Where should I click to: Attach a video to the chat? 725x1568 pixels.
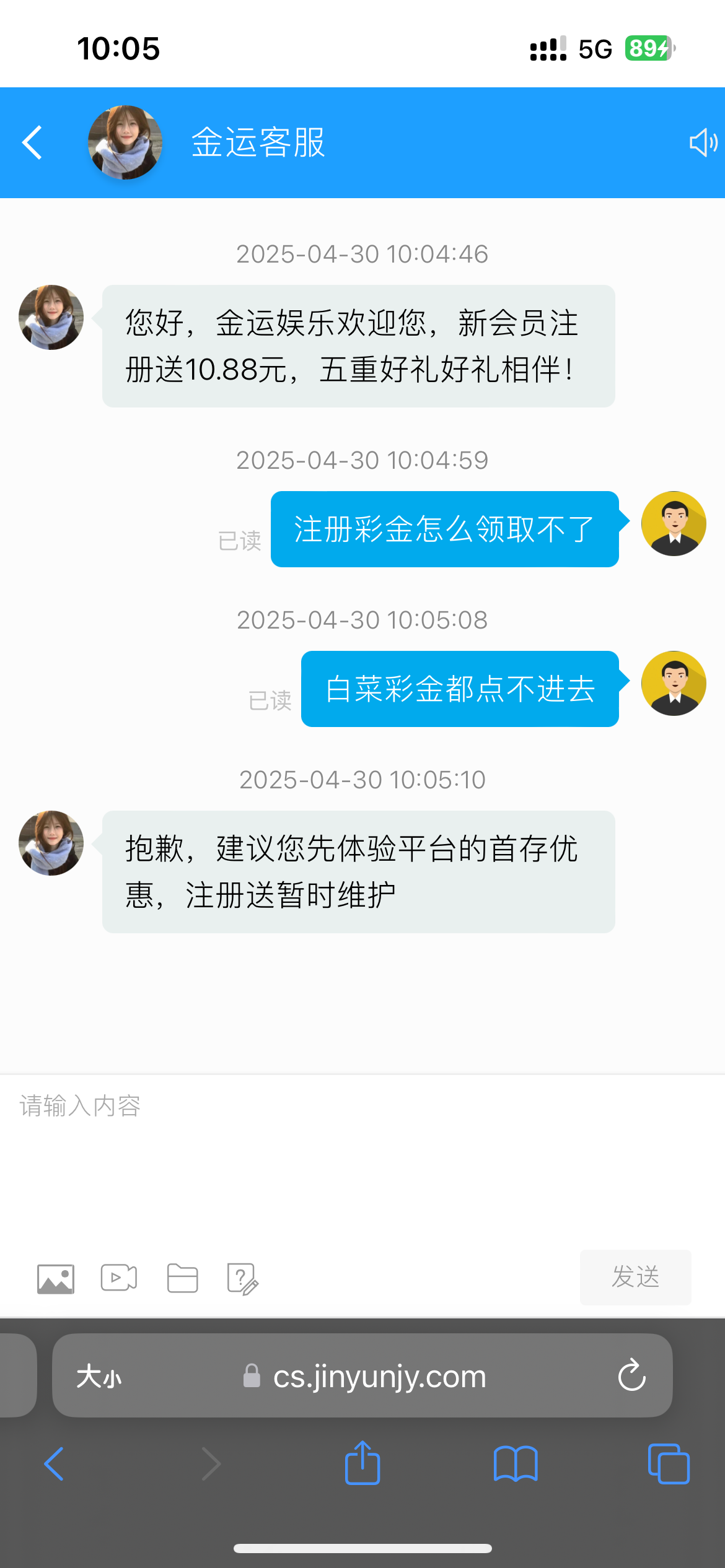tap(119, 1277)
